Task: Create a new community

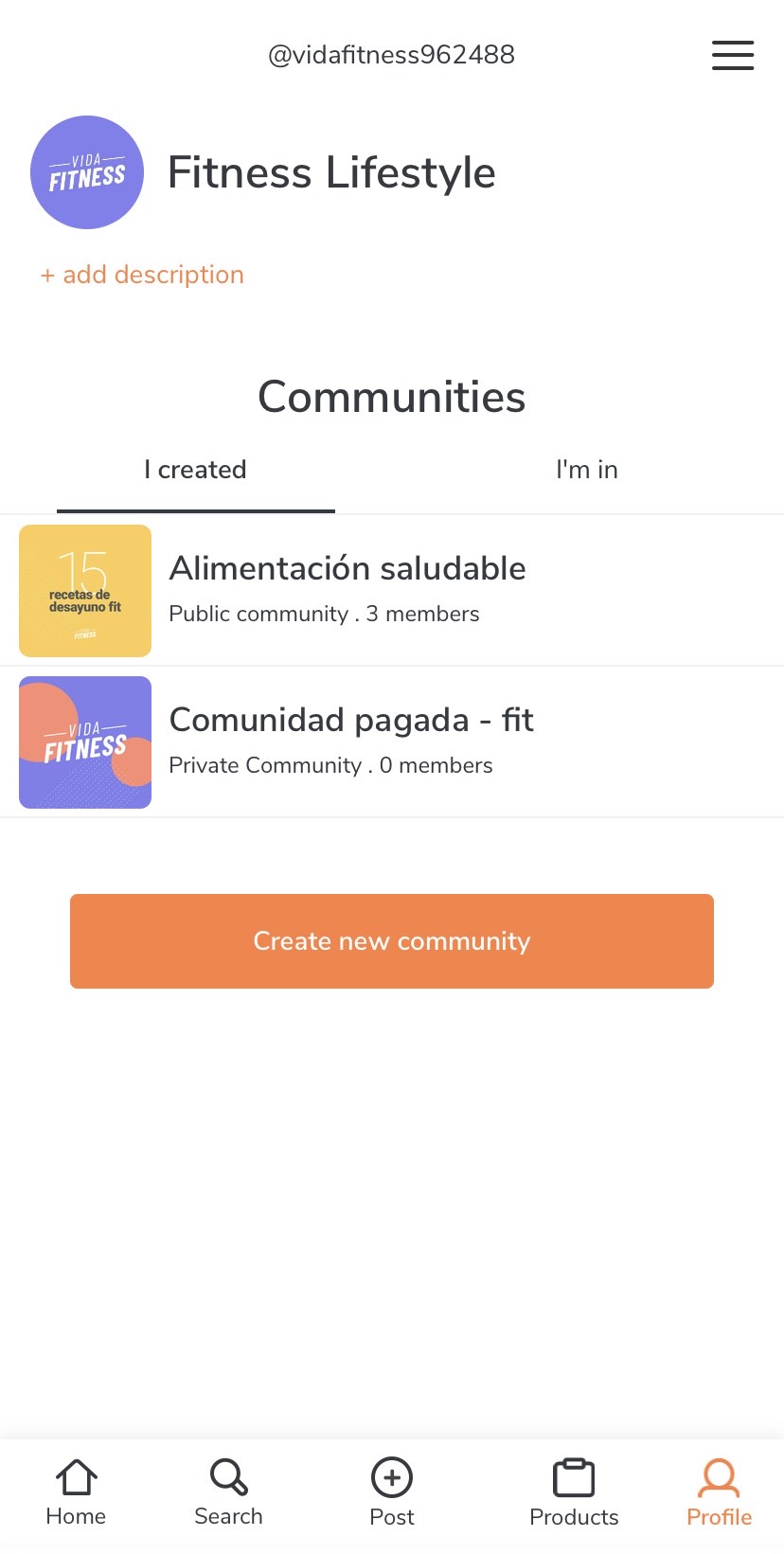Action: [x=392, y=941]
